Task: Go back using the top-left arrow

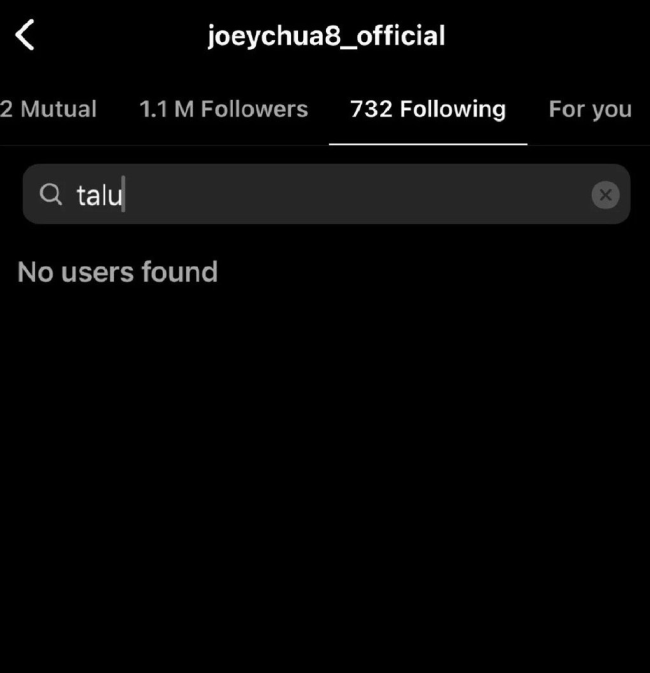Action: coord(26,36)
